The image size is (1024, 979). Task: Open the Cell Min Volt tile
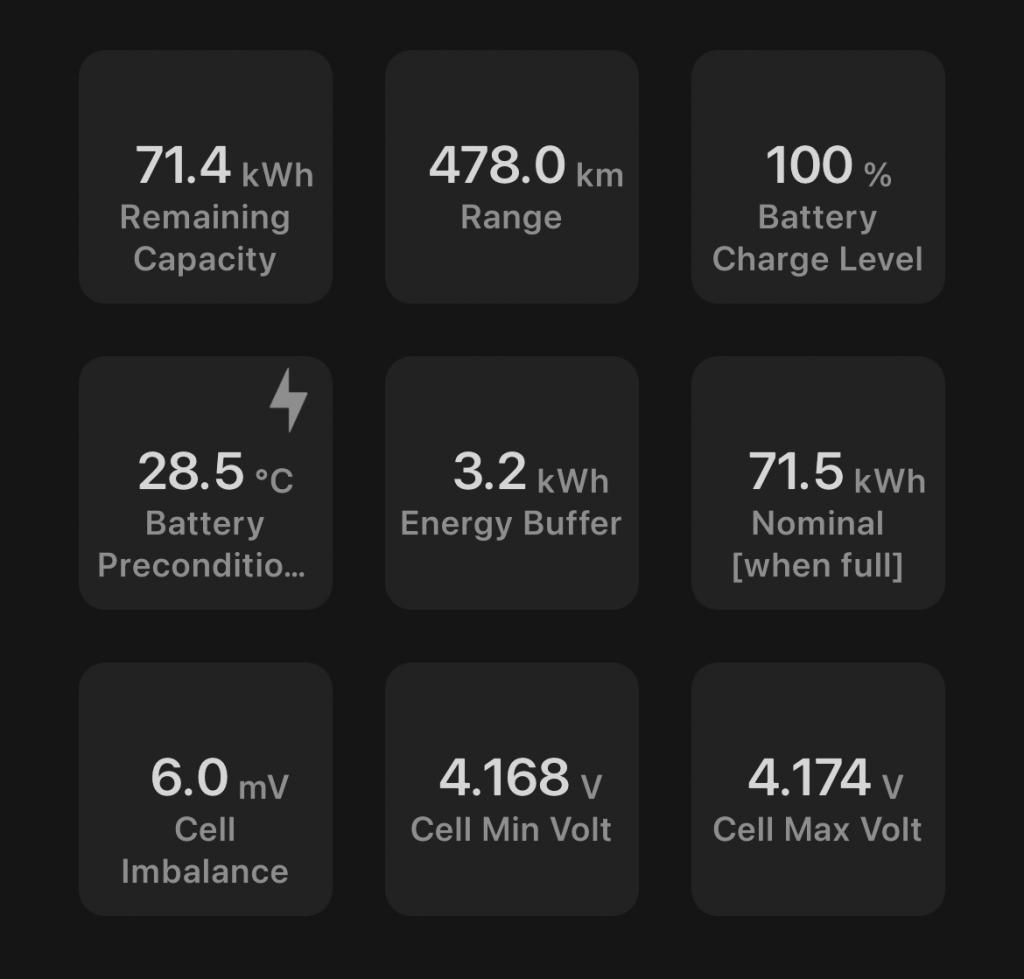pos(511,789)
